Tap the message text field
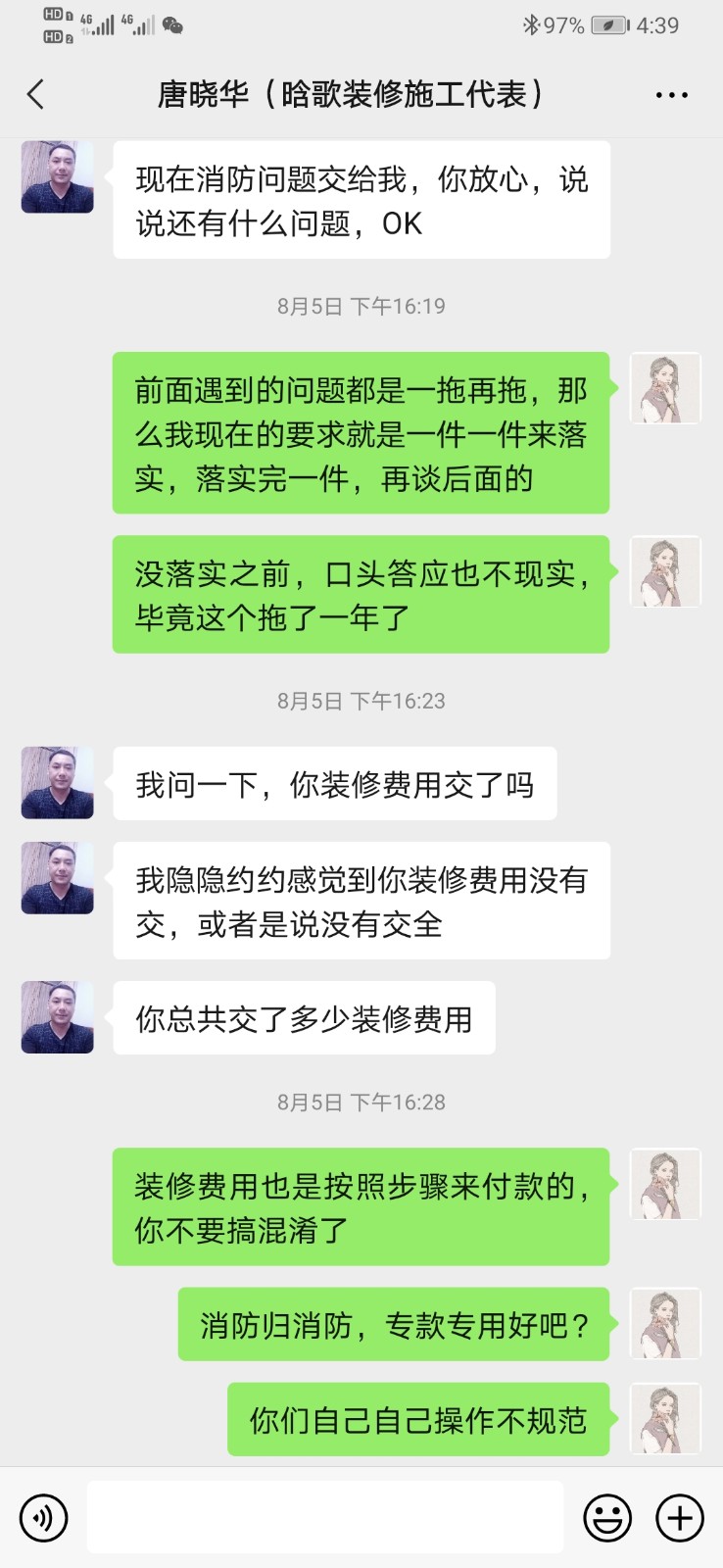Screen dimensions: 723x1568 click(324, 1517)
